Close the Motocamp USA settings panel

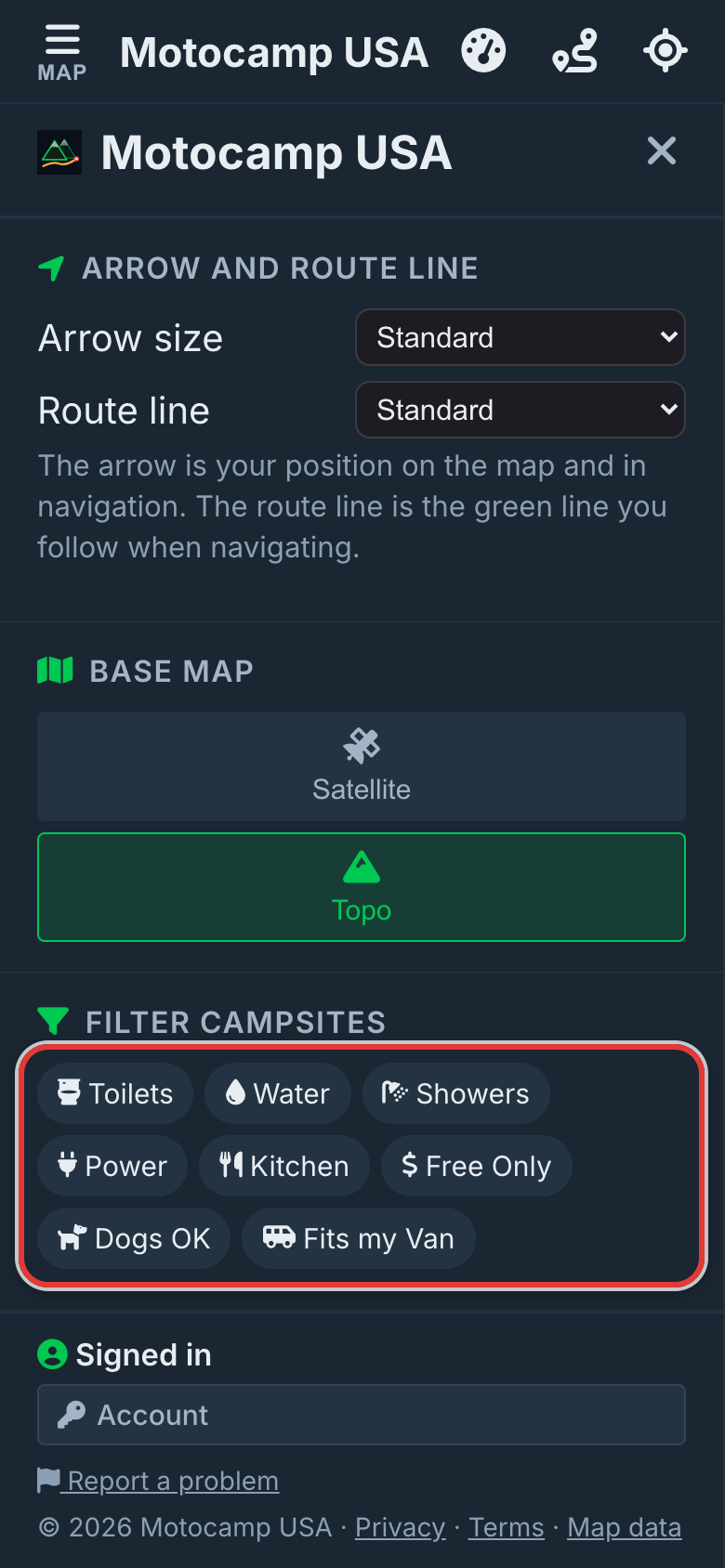click(662, 150)
